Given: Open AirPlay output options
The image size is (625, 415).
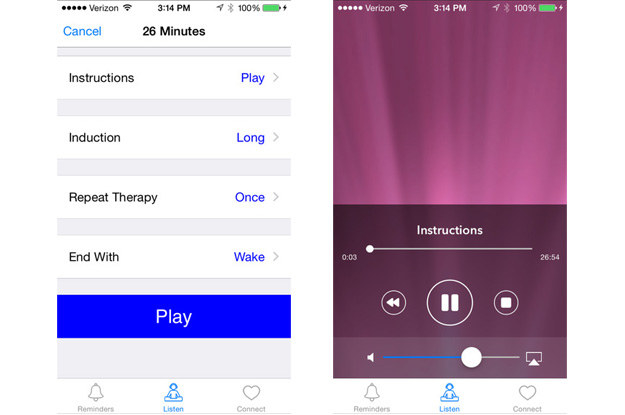Looking at the screenshot, I should coord(534,358).
